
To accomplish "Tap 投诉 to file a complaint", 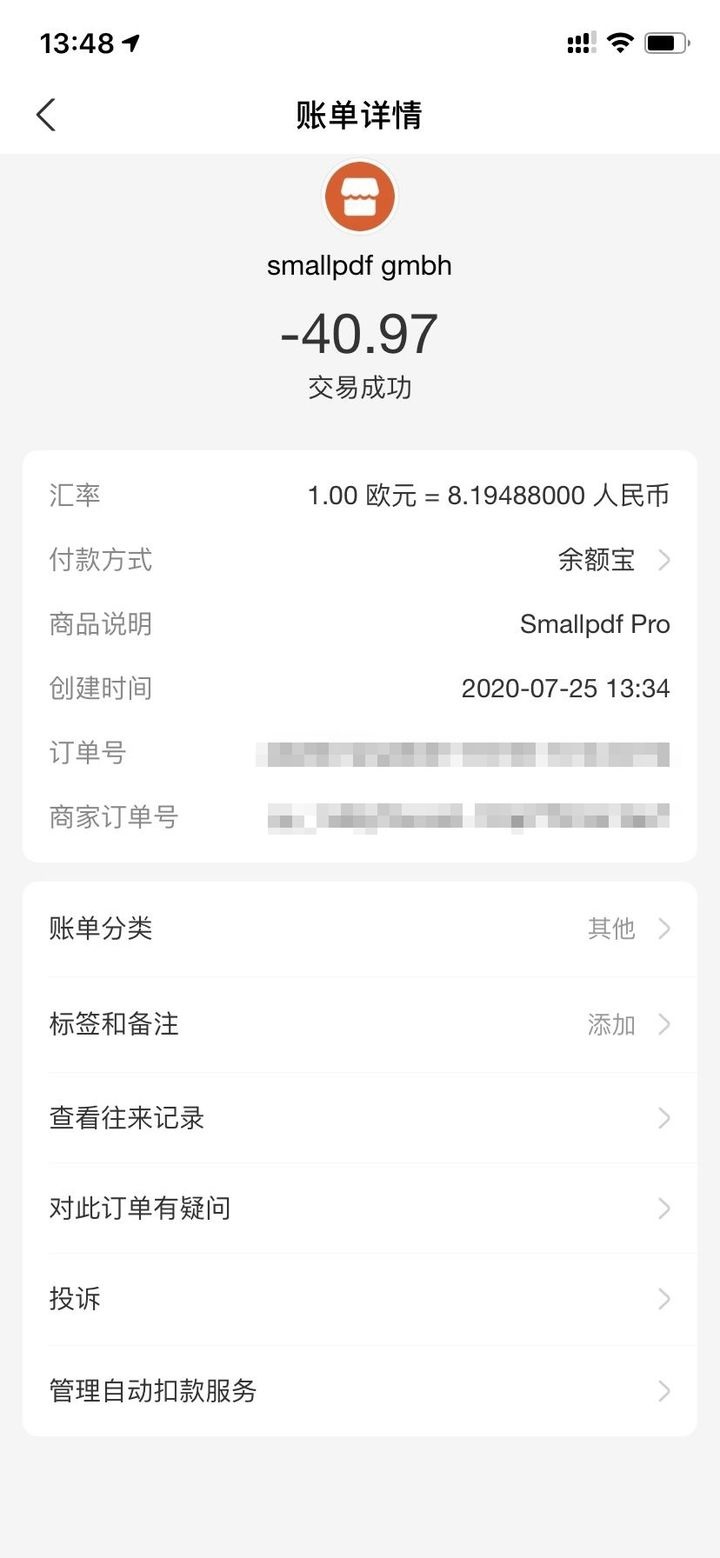I will tap(75, 1299).
